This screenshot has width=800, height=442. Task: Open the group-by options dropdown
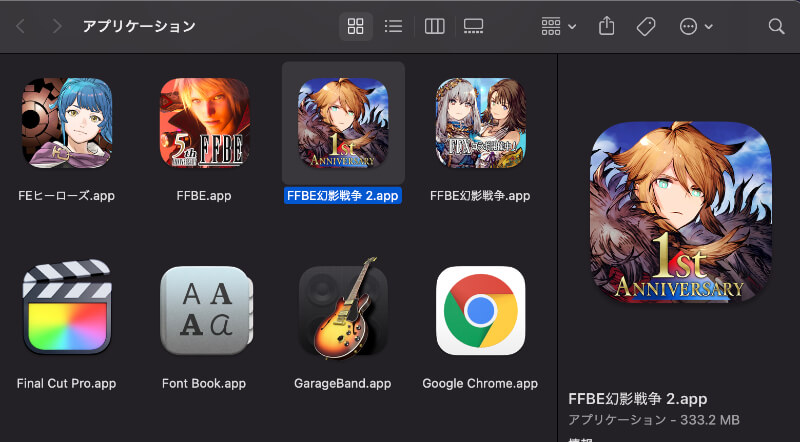(x=558, y=26)
